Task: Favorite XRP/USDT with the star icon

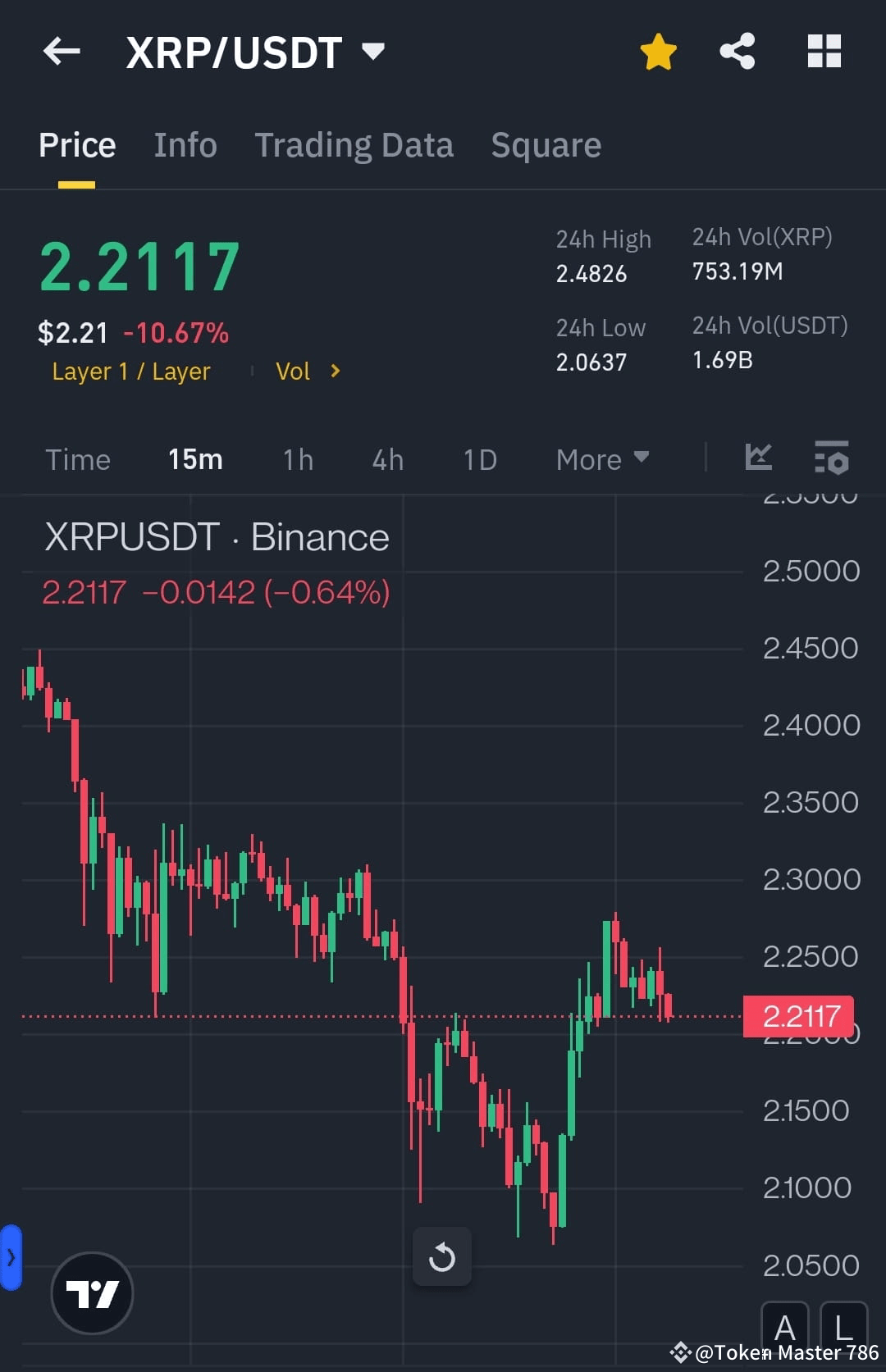Action: [x=658, y=51]
